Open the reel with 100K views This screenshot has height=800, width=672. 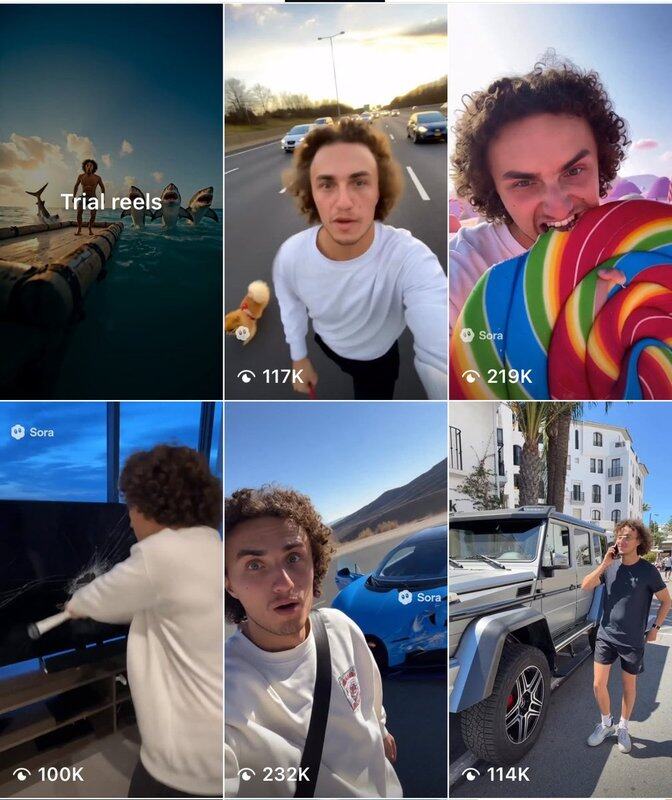tap(111, 600)
